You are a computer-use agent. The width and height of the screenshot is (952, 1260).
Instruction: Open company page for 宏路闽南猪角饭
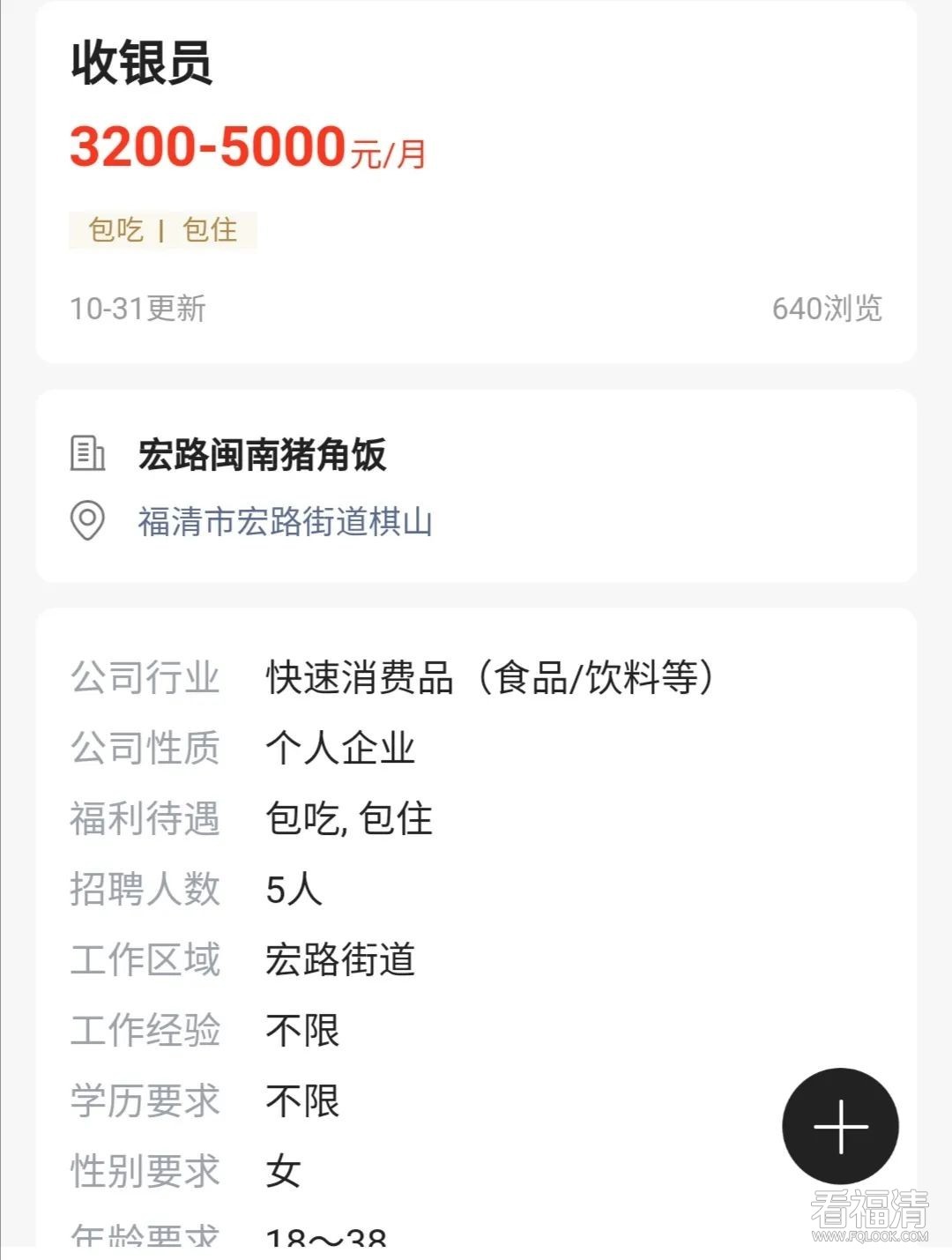262,455
